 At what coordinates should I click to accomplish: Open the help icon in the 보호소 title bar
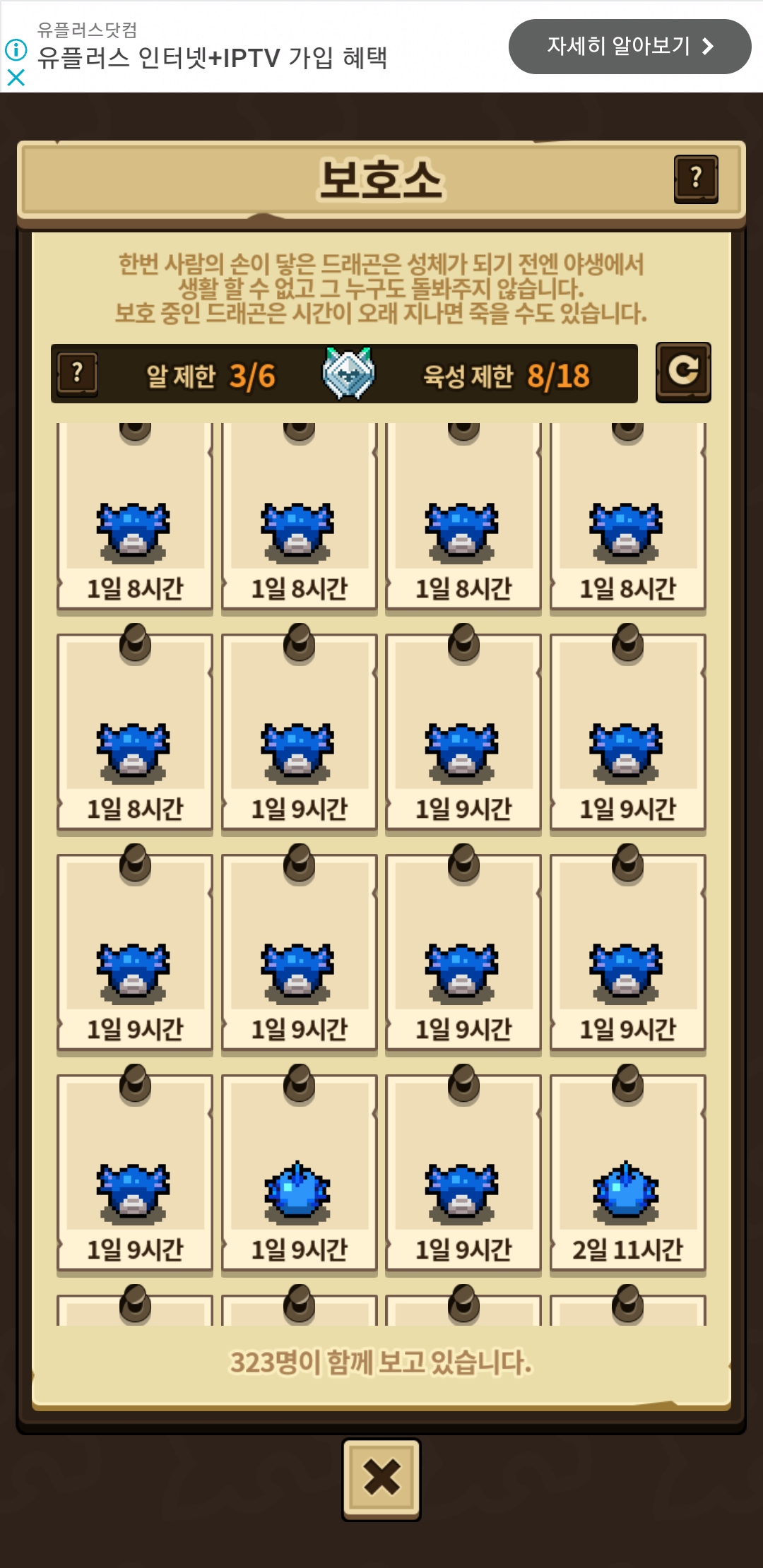(x=696, y=179)
